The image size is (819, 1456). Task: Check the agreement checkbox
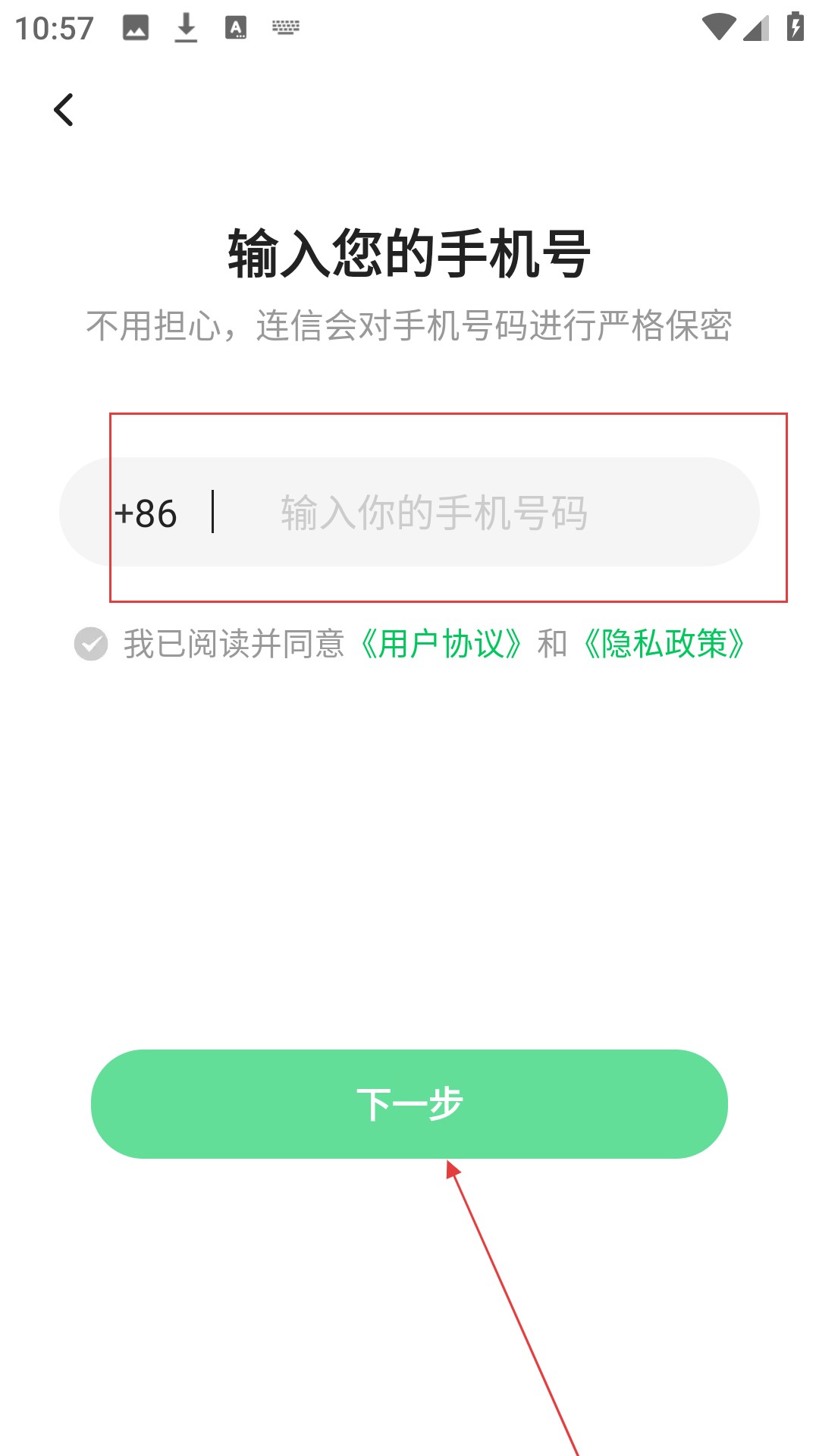[91, 644]
